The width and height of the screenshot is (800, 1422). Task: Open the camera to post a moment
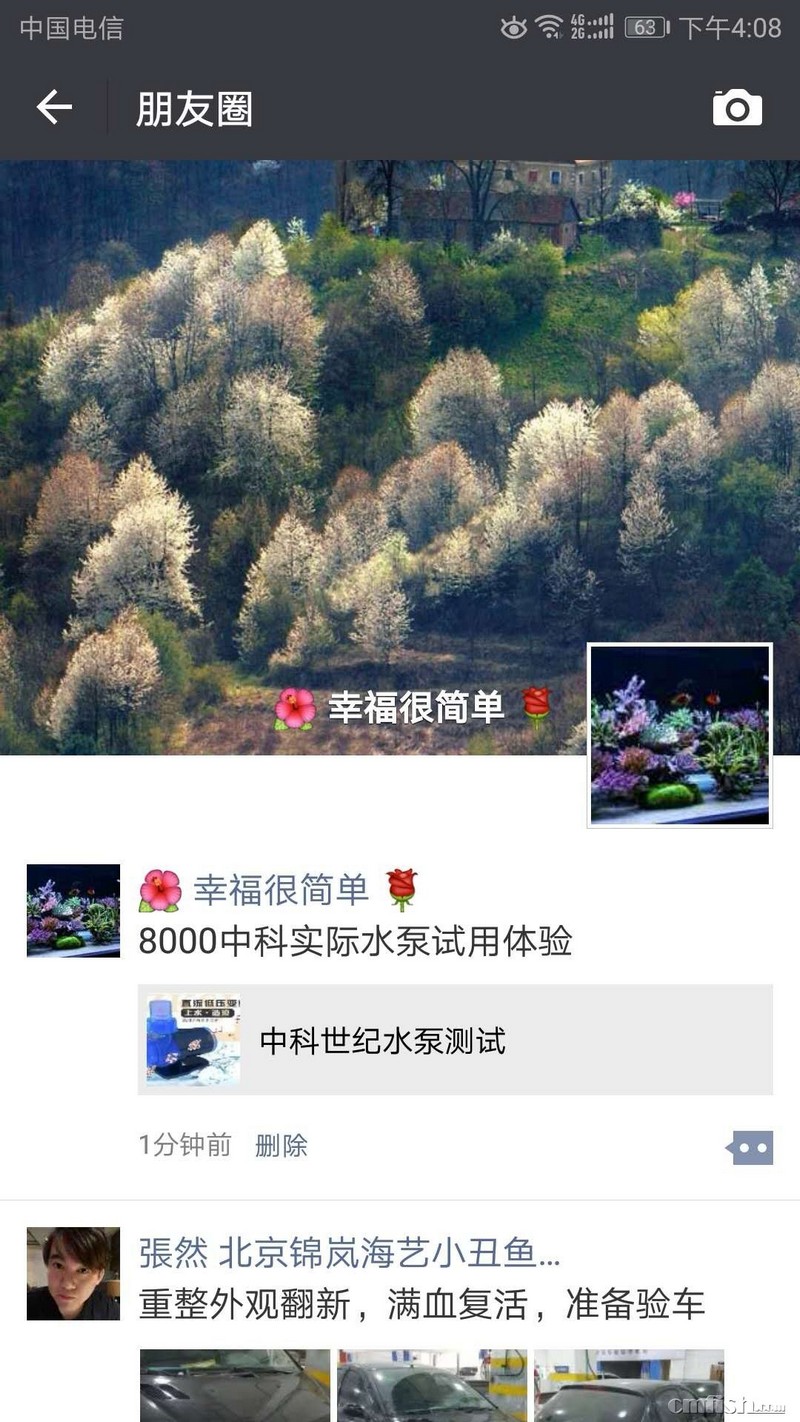[x=737, y=108]
